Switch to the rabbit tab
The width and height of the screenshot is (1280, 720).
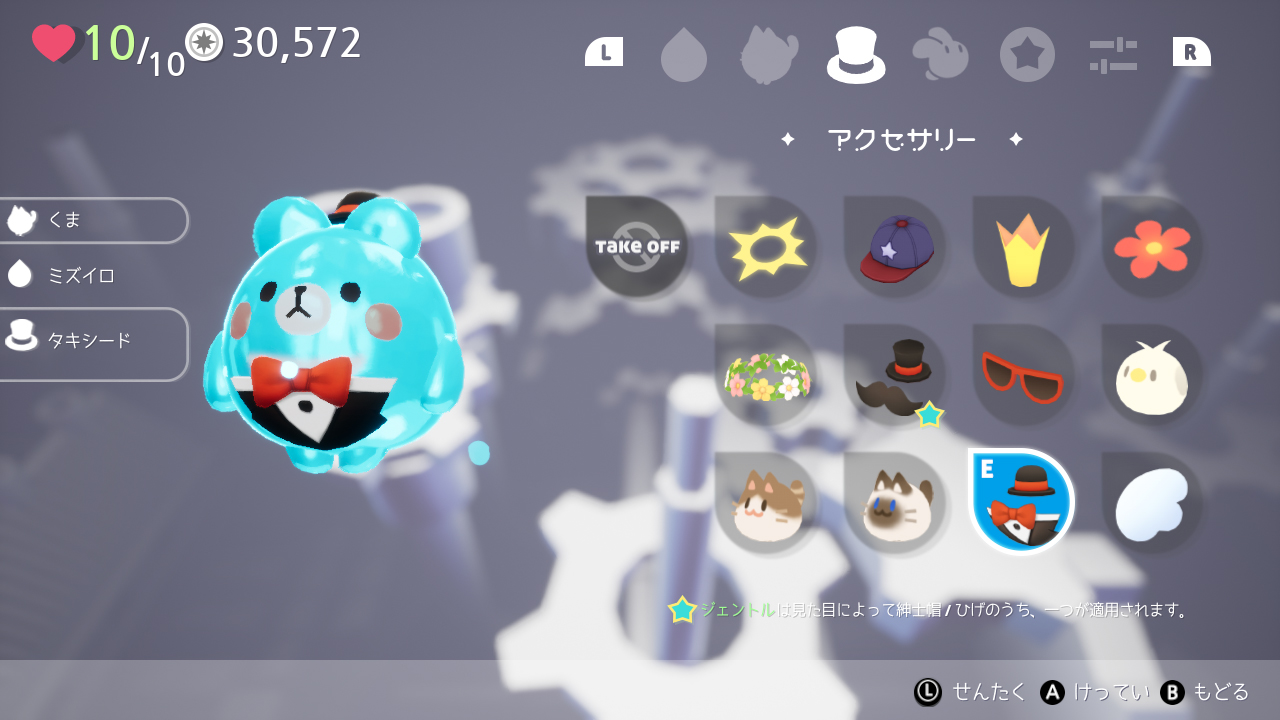[940, 55]
